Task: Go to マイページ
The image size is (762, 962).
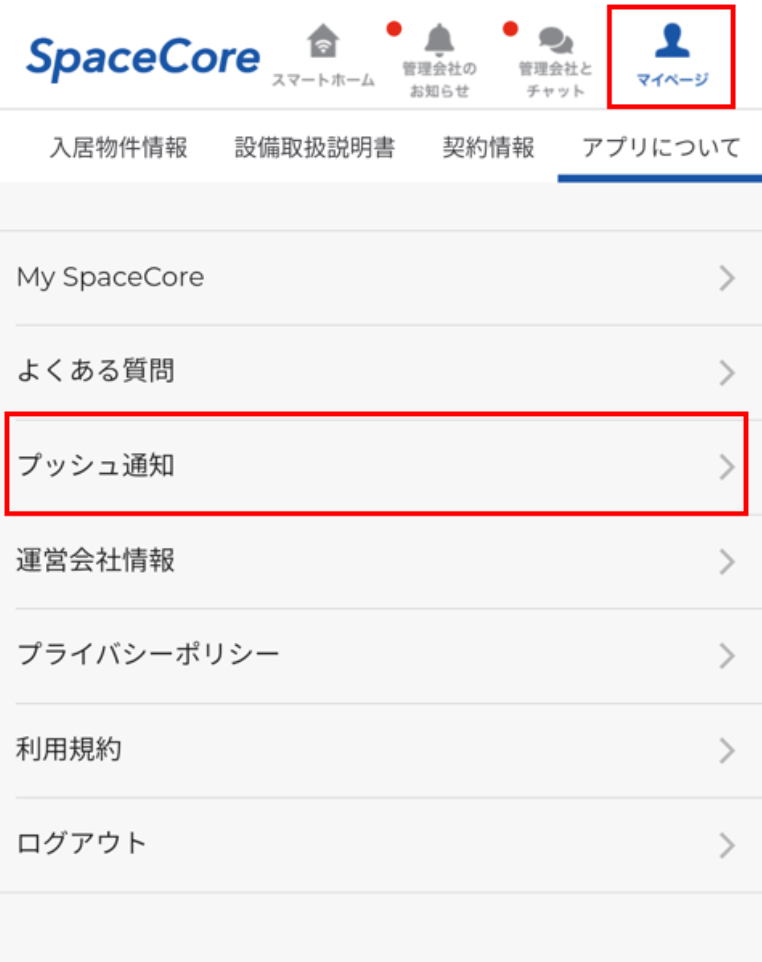Action: 671,57
